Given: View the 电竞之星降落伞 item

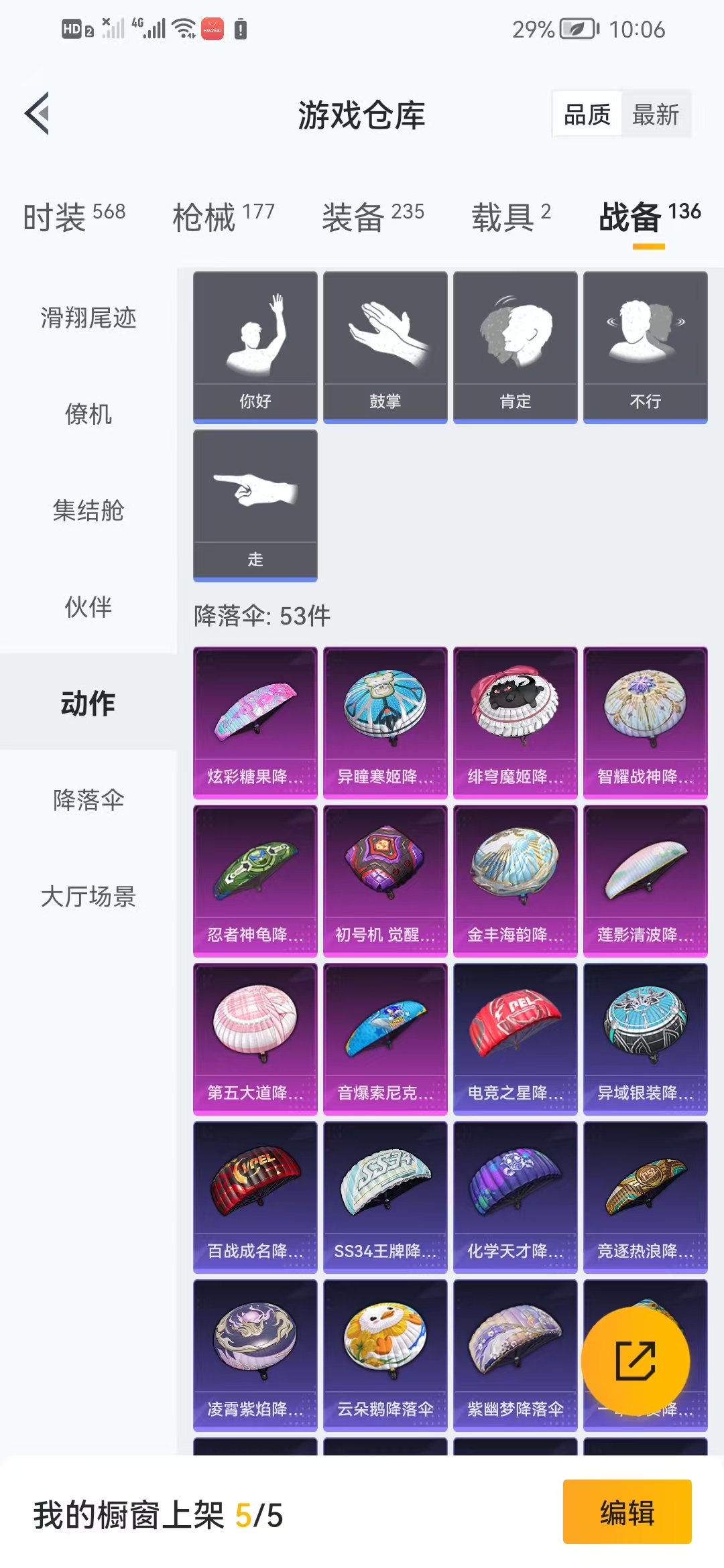Looking at the screenshot, I should pyautogui.click(x=516, y=1039).
